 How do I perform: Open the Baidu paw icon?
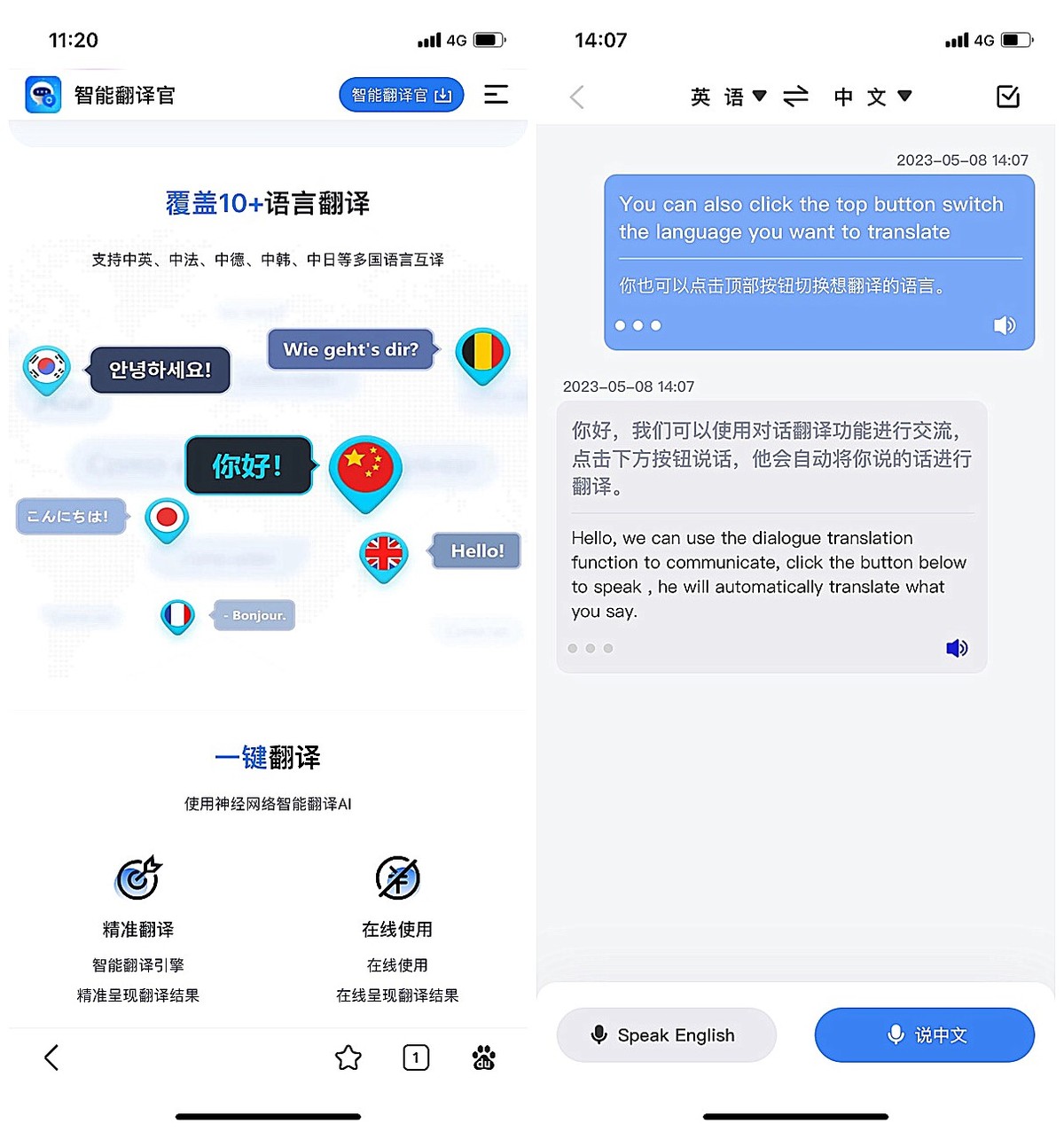484,1057
